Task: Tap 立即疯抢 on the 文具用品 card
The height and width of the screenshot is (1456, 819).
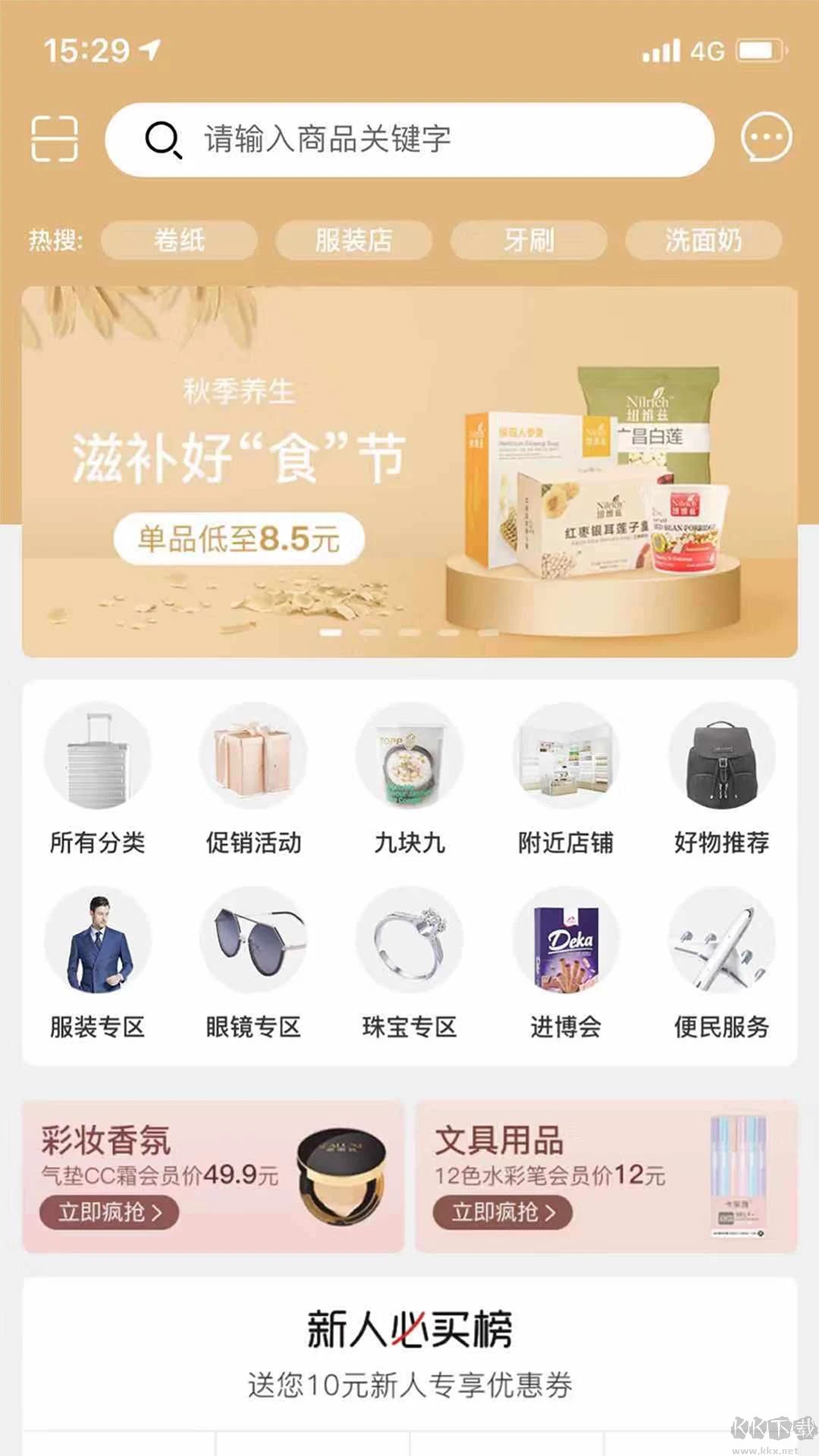Action: (x=503, y=1212)
